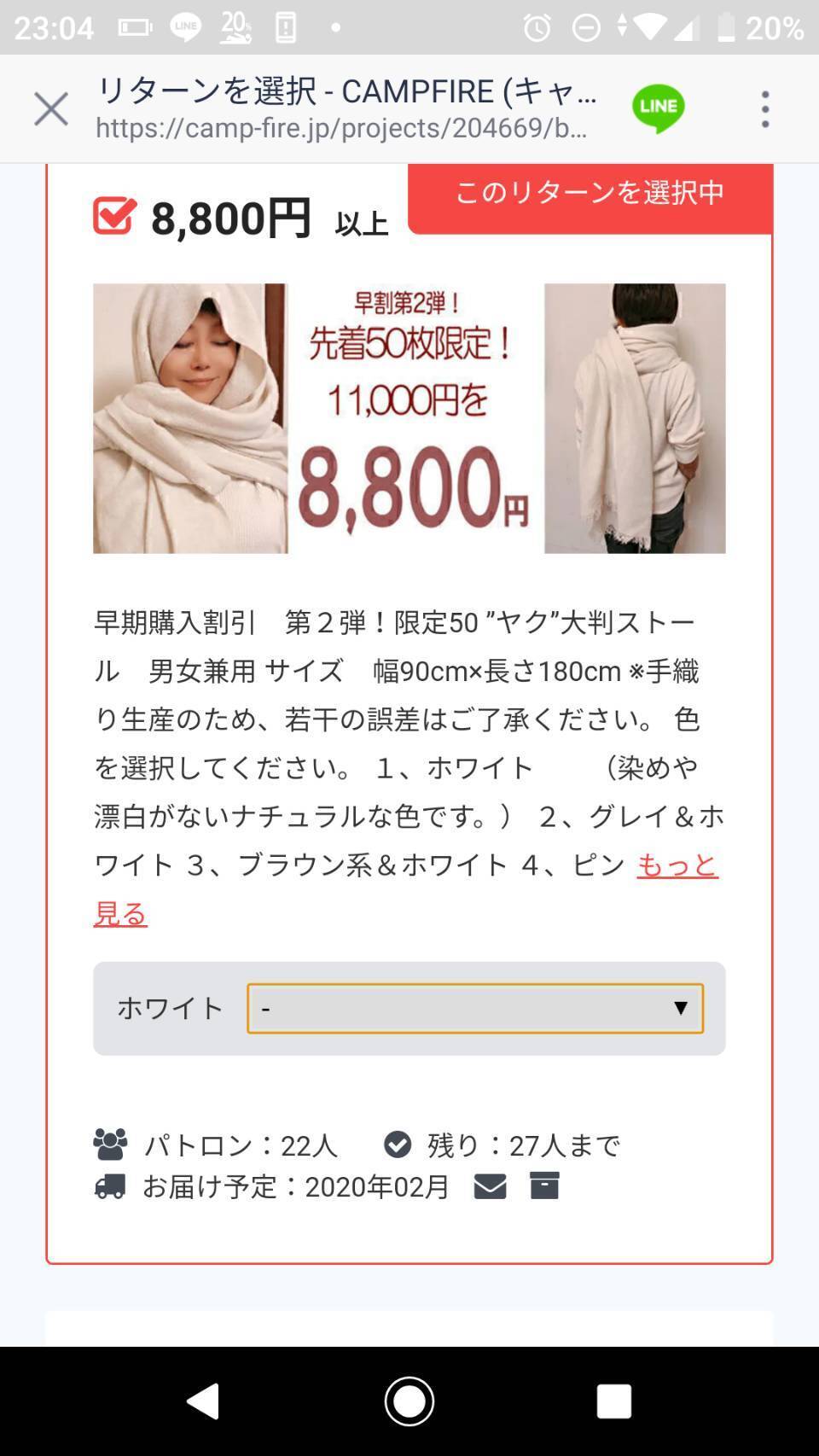Go back with the system back button
The image size is (819, 1456).
[x=203, y=1401]
